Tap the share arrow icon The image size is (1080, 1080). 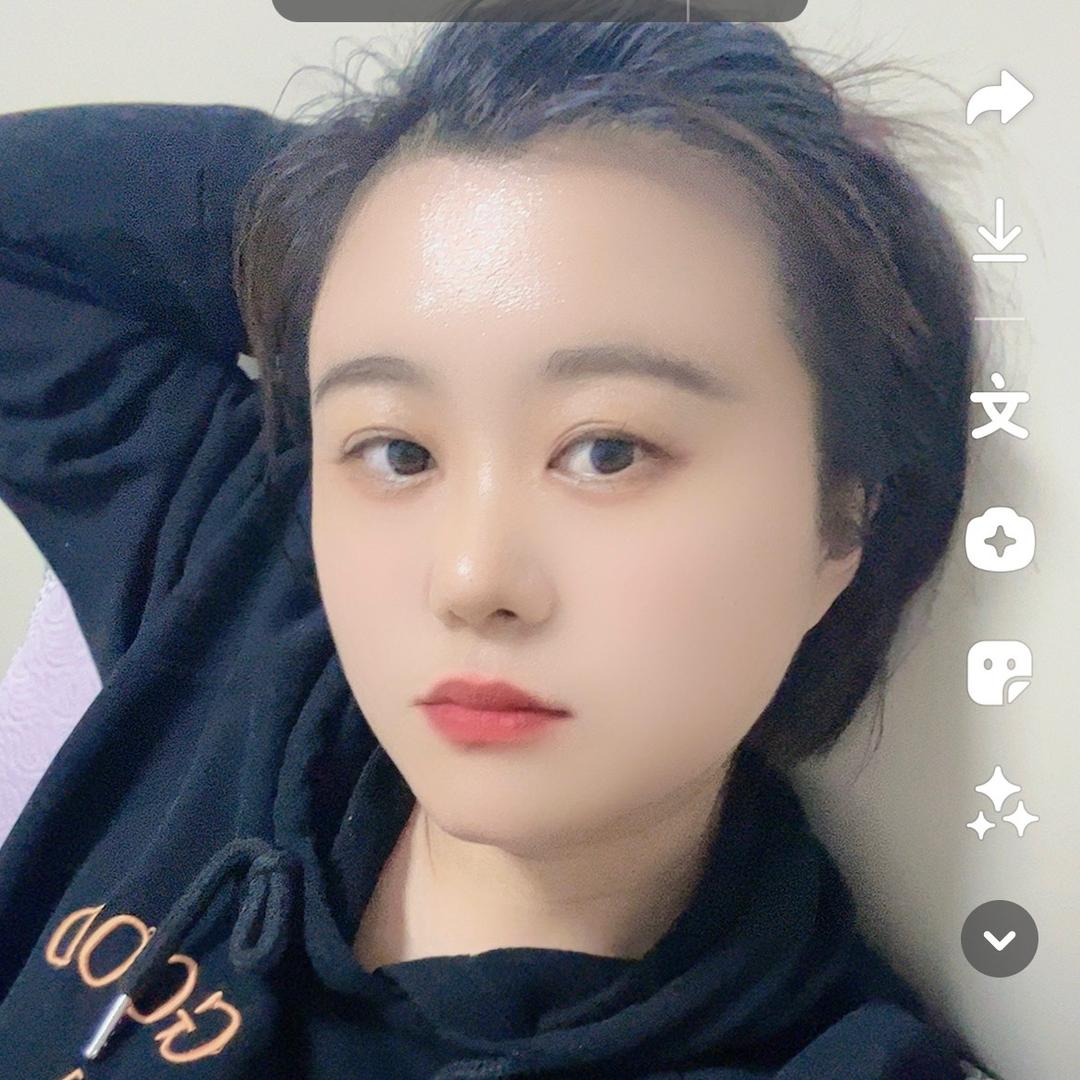coord(999,99)
